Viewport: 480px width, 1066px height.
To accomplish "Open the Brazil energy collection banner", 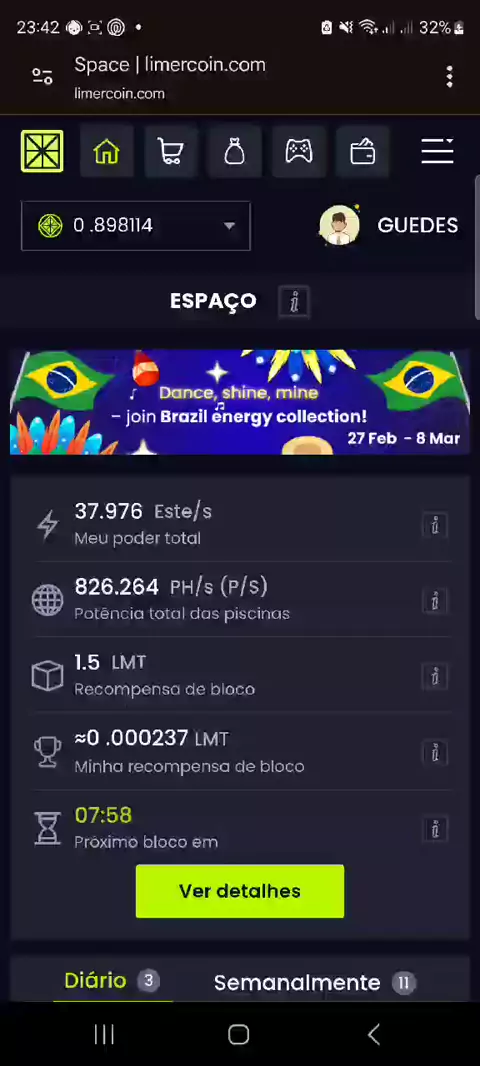I will (240, 402).
